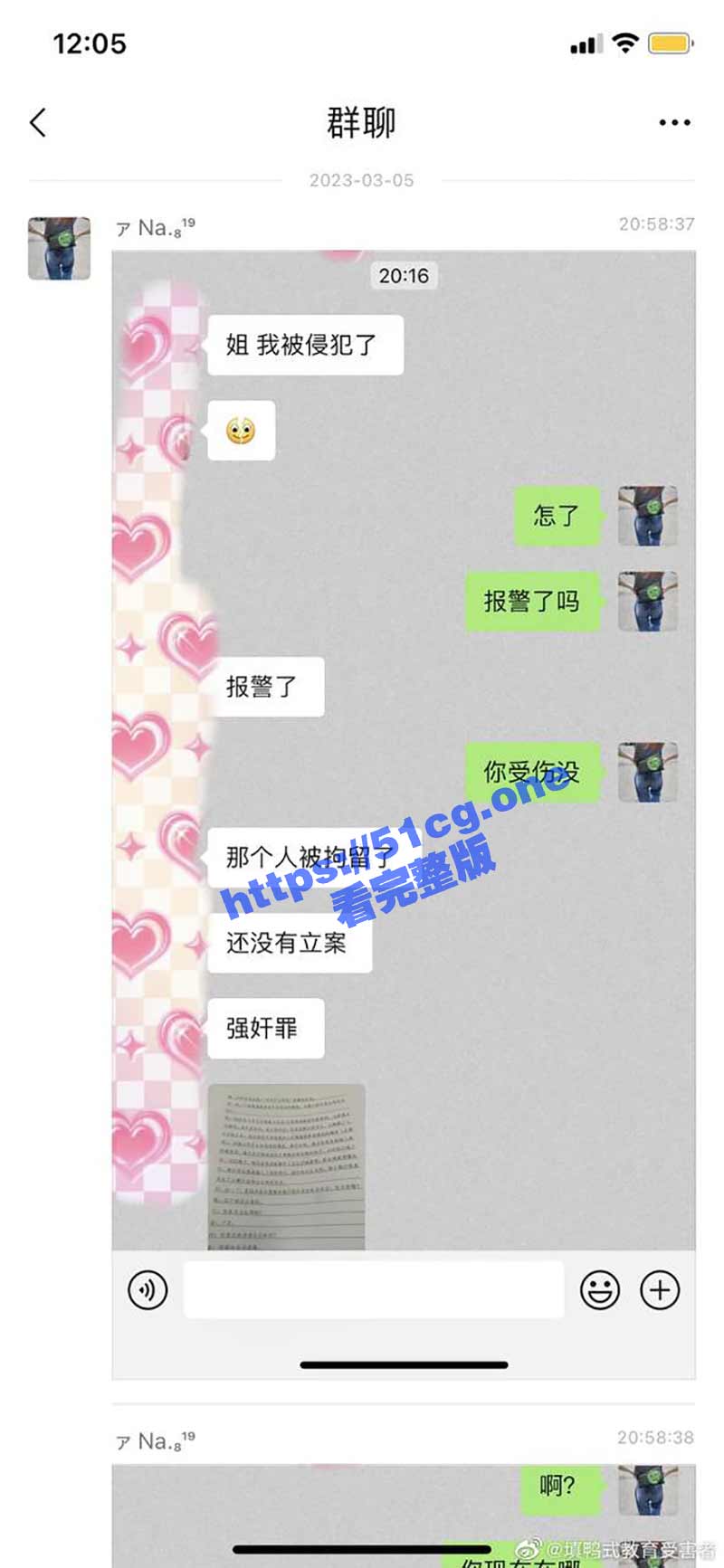
Task: Go back from the 群聊 chat record
Action: (x=38, y=122)
